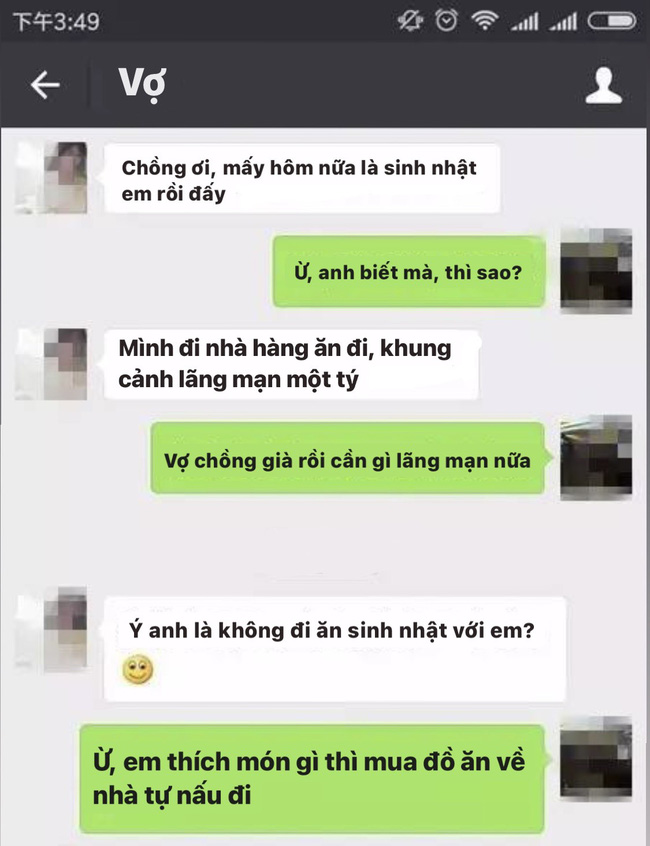Open chat info profile icon

point(603,86)
